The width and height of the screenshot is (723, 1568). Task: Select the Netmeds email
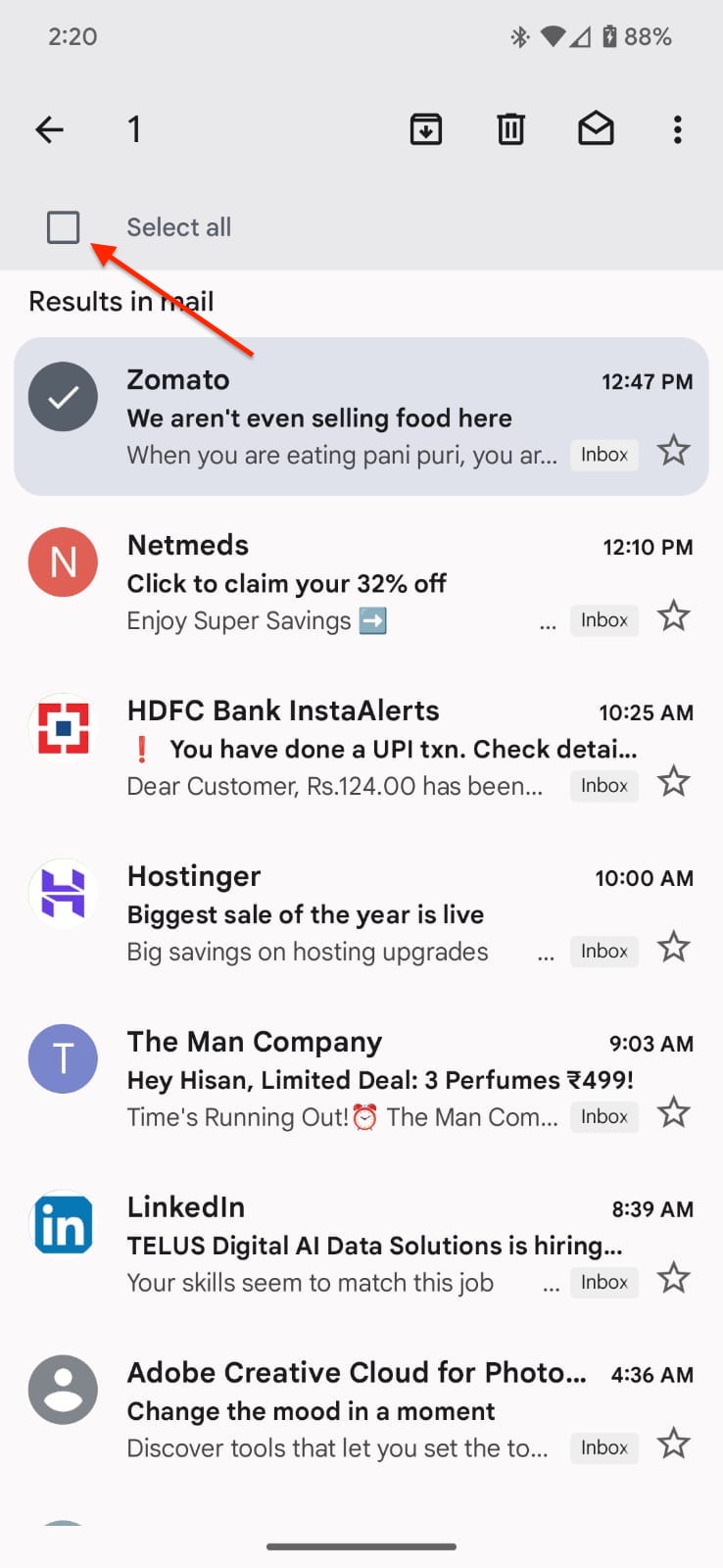(x=63, y=563)
